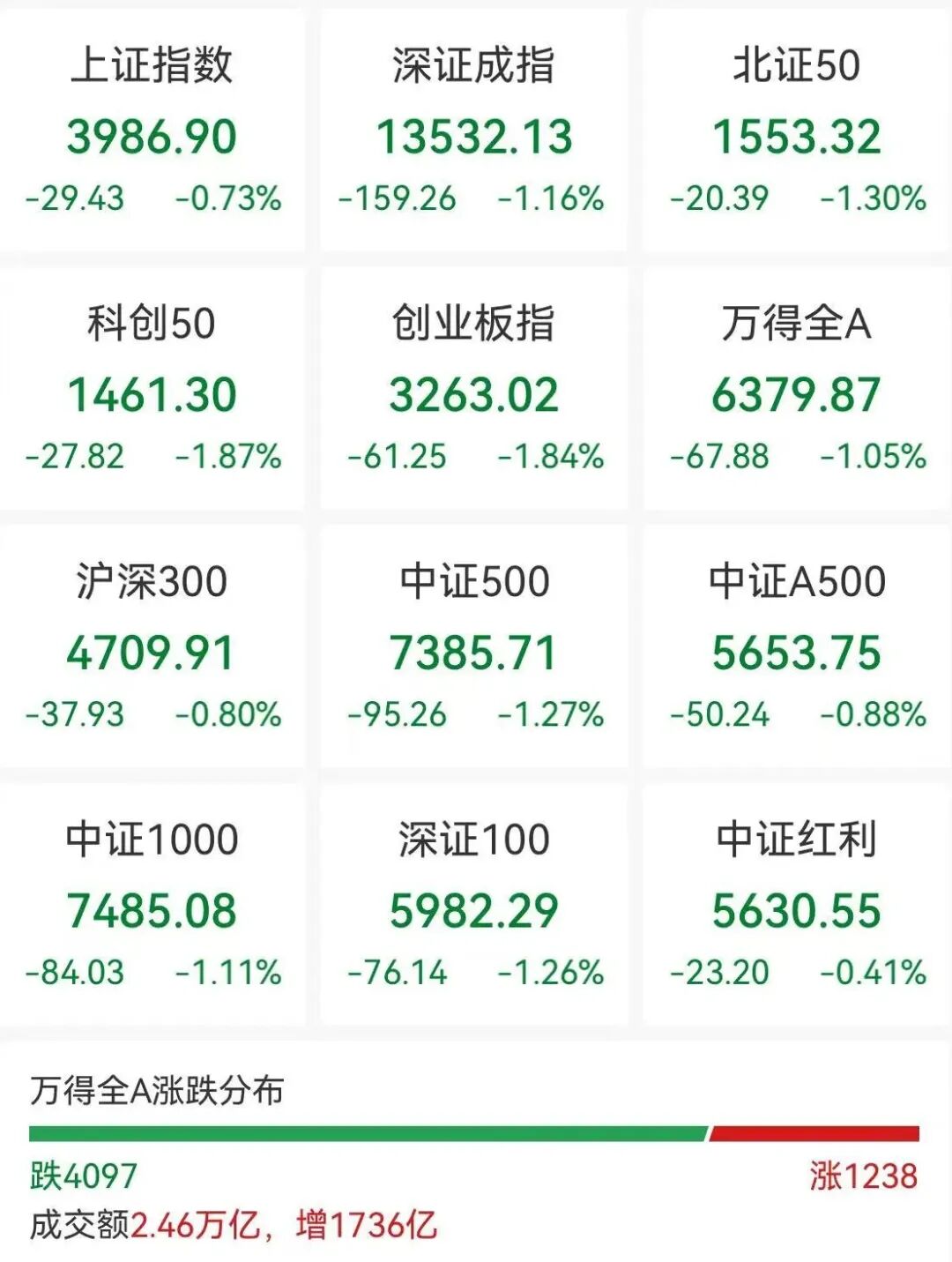Open the 上证指数 index card
This screenshot has height=1262, width=952.
click(152, 132)
